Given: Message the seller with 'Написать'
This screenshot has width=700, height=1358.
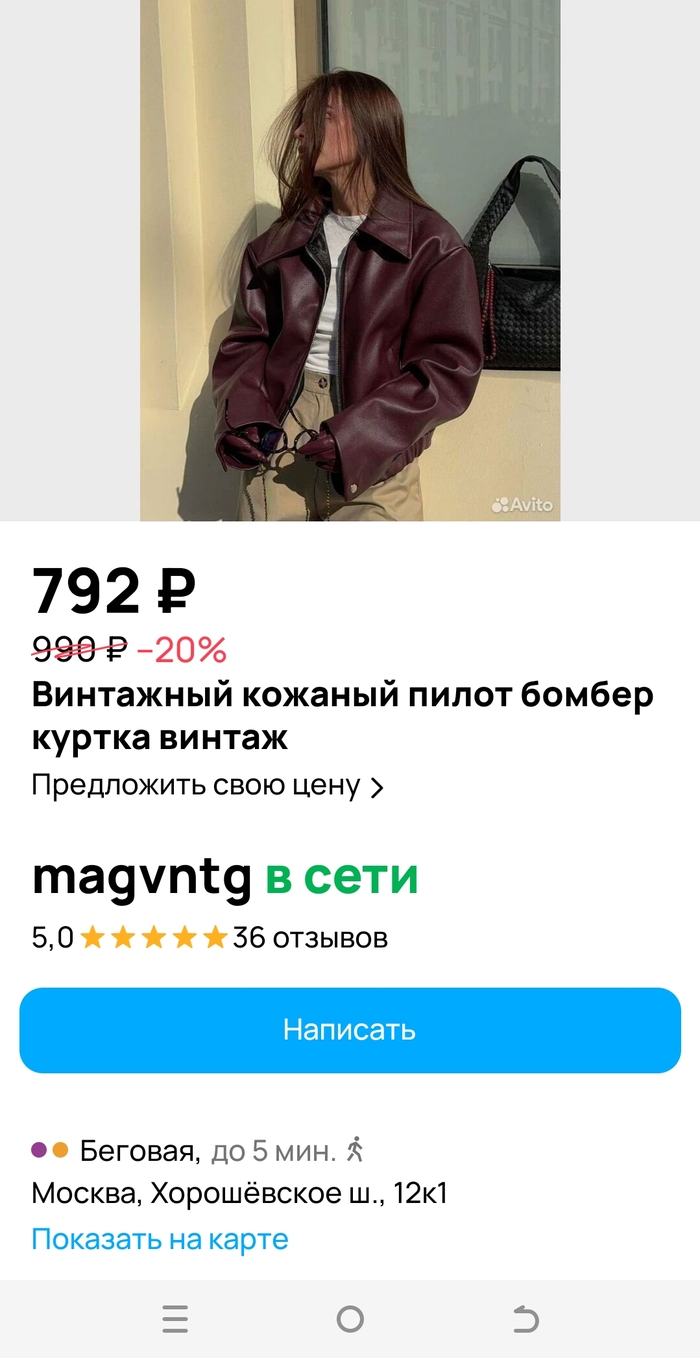Looking at the screenshot, I should (350, 1030).
